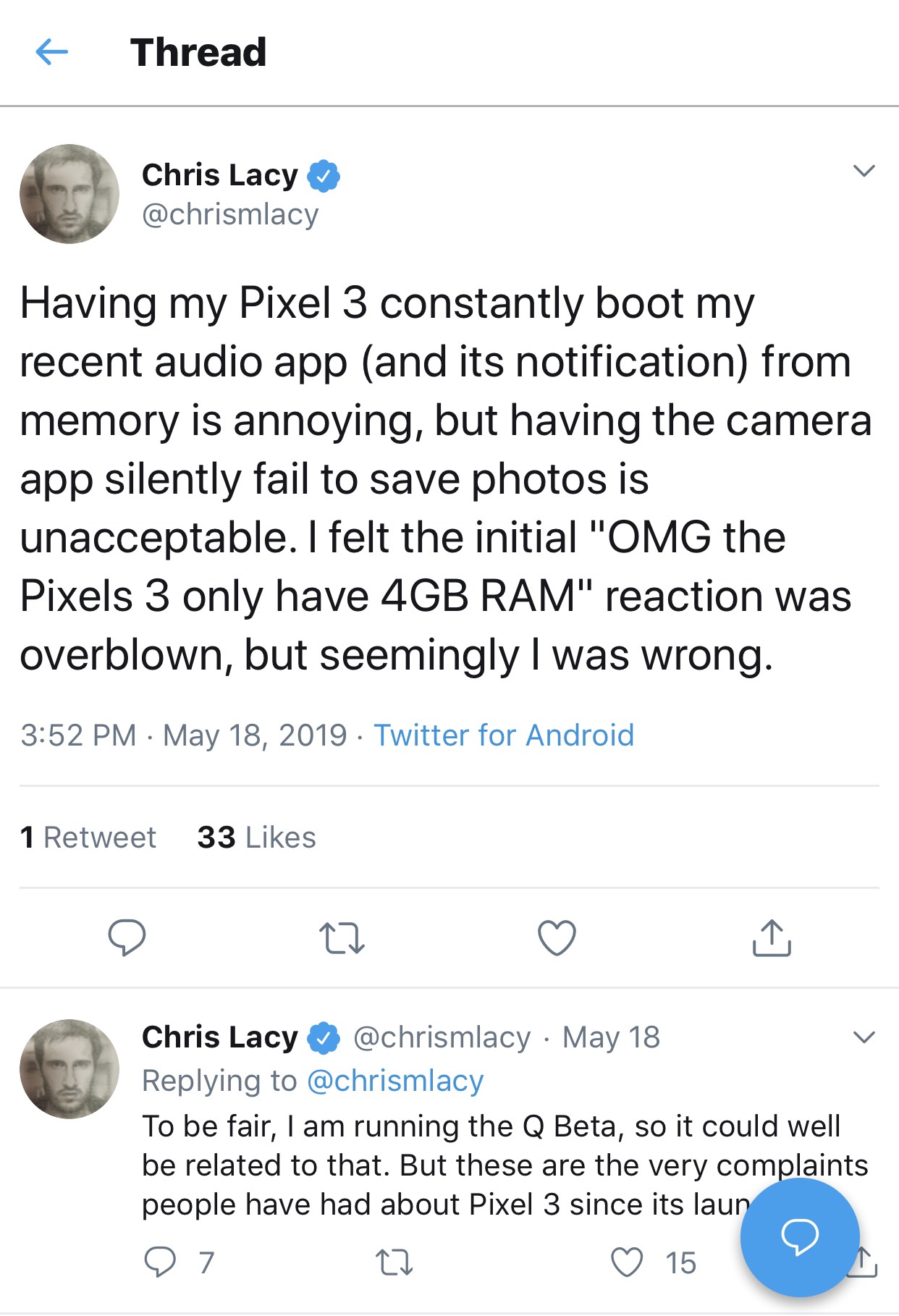Open the Twitter for Android link
The image size is (899, 1316).
504,735
